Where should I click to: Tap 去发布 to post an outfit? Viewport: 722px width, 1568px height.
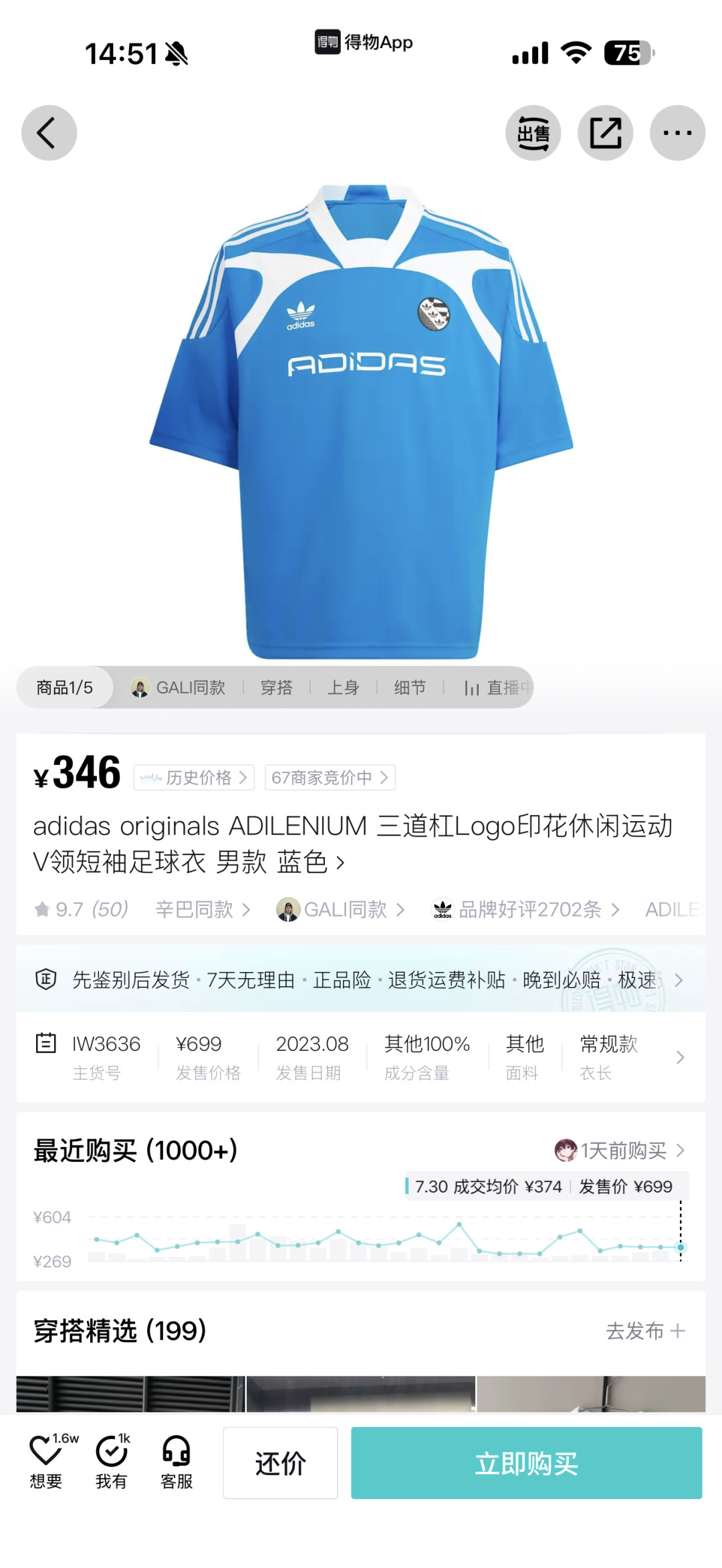[646, 1330]
